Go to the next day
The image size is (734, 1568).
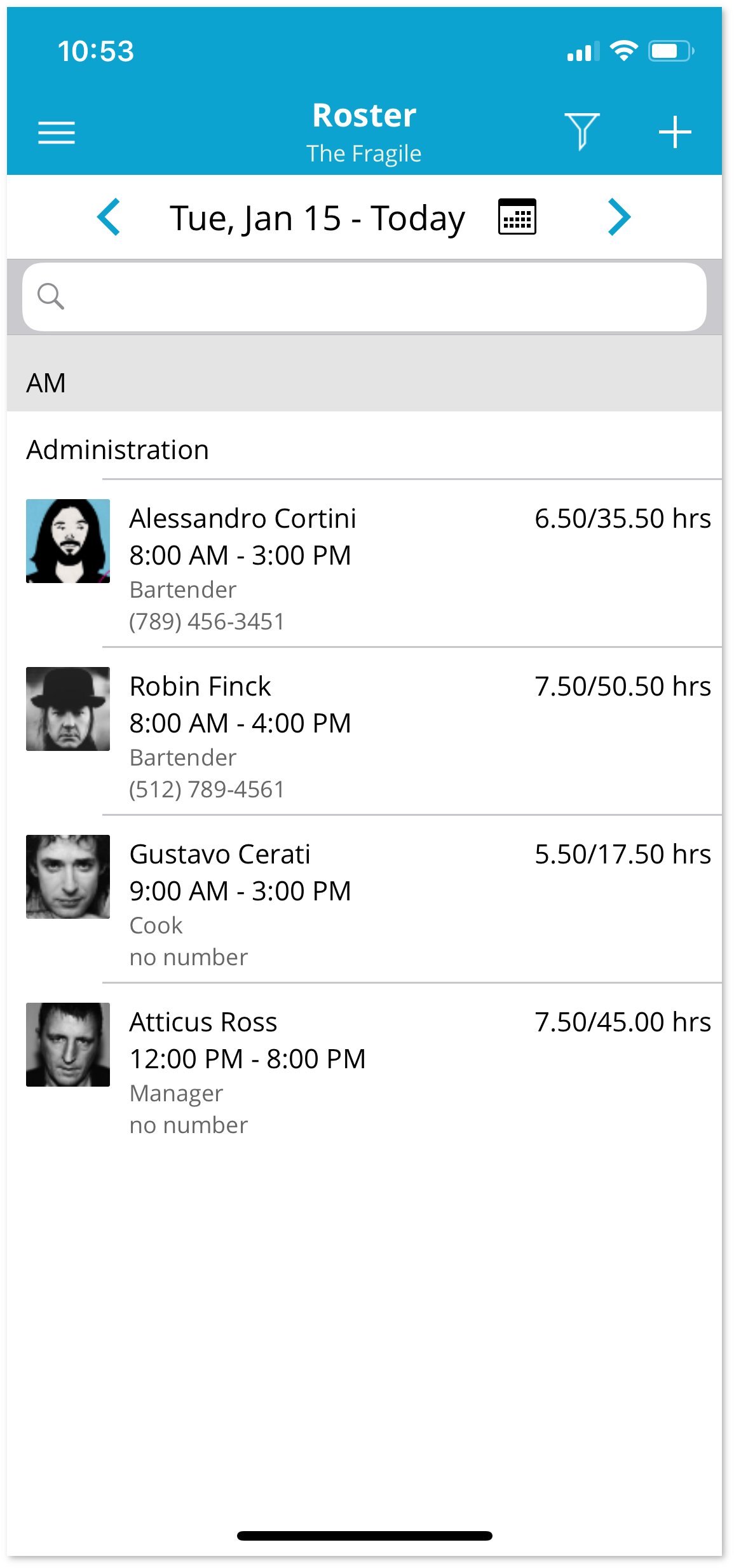pos(619,217)
